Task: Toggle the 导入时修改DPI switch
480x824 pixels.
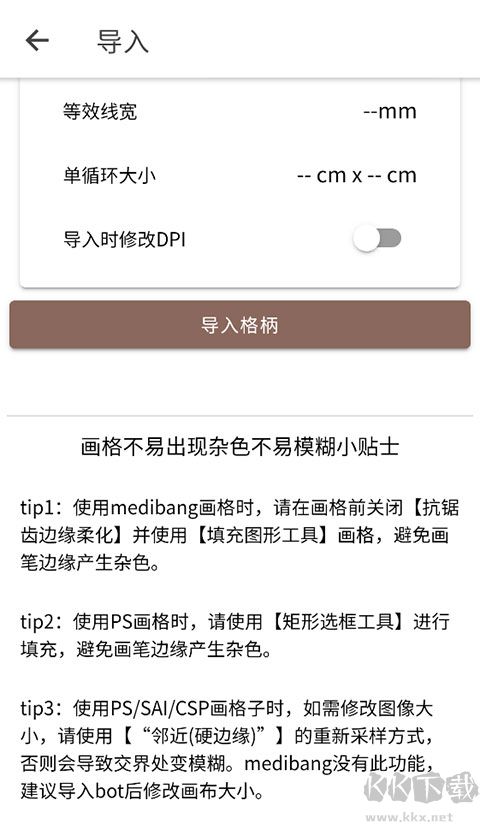Action: click(x=377, y=239)
